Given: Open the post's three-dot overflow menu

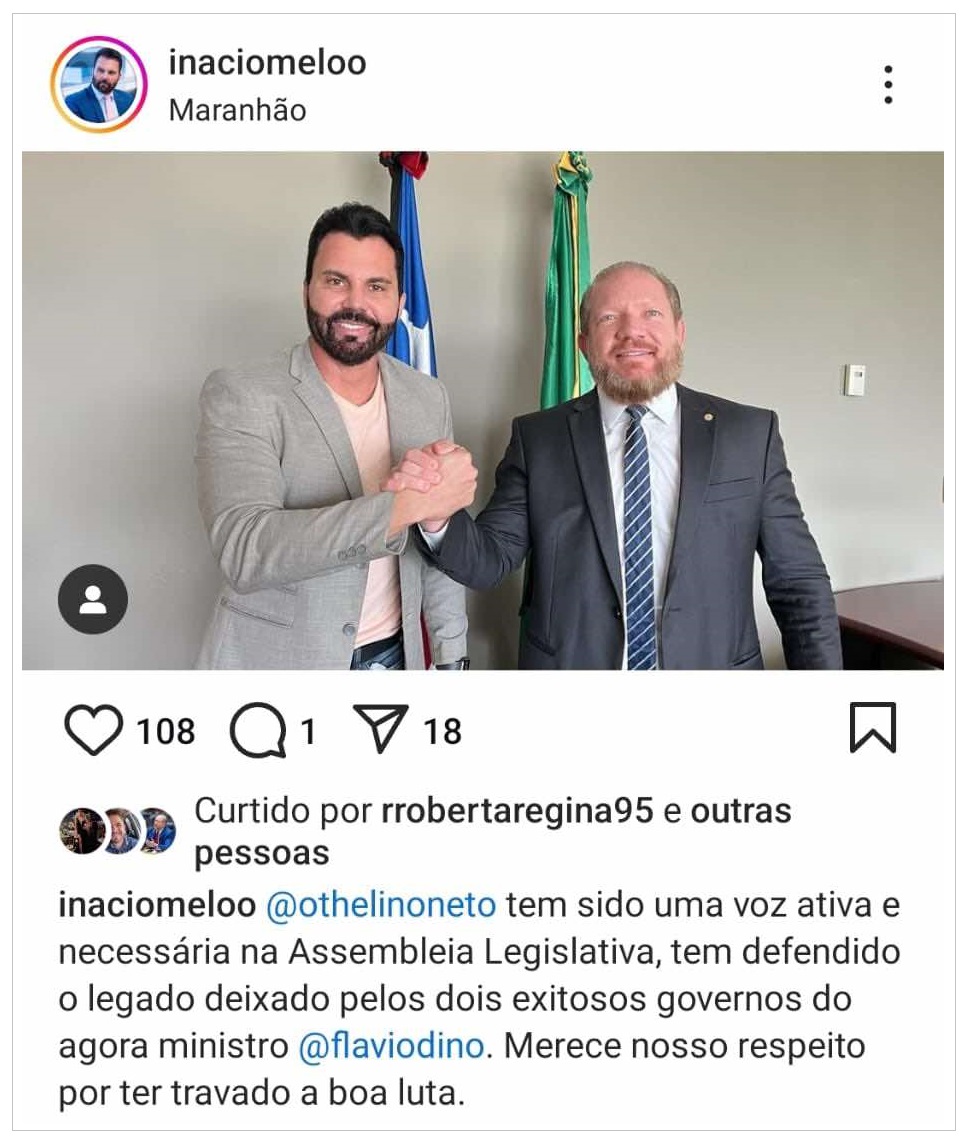Looking at the screenshot, I should pyautogui.click(x=887, y=85).
